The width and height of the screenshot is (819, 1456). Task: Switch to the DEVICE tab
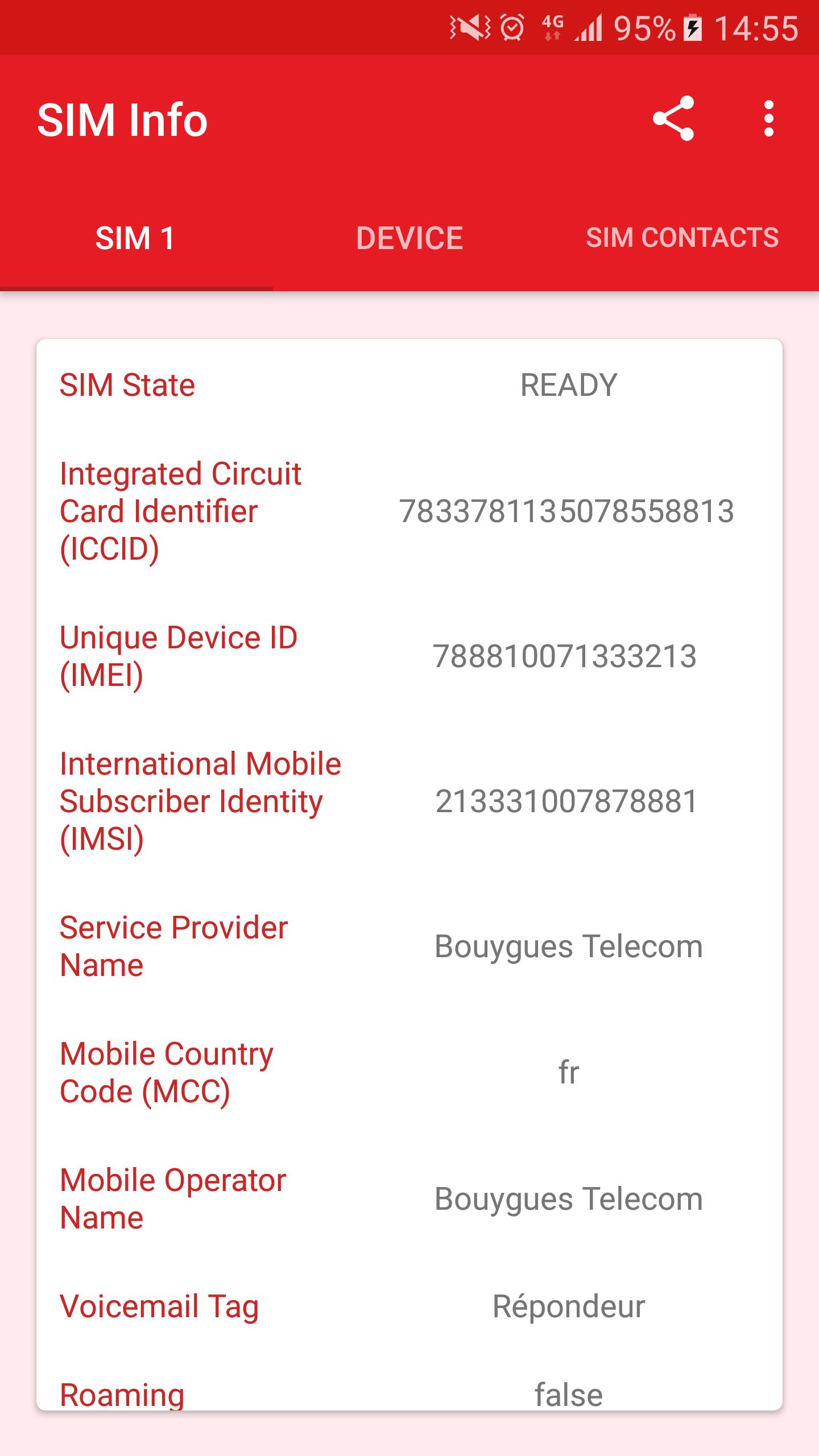point(409,238)
